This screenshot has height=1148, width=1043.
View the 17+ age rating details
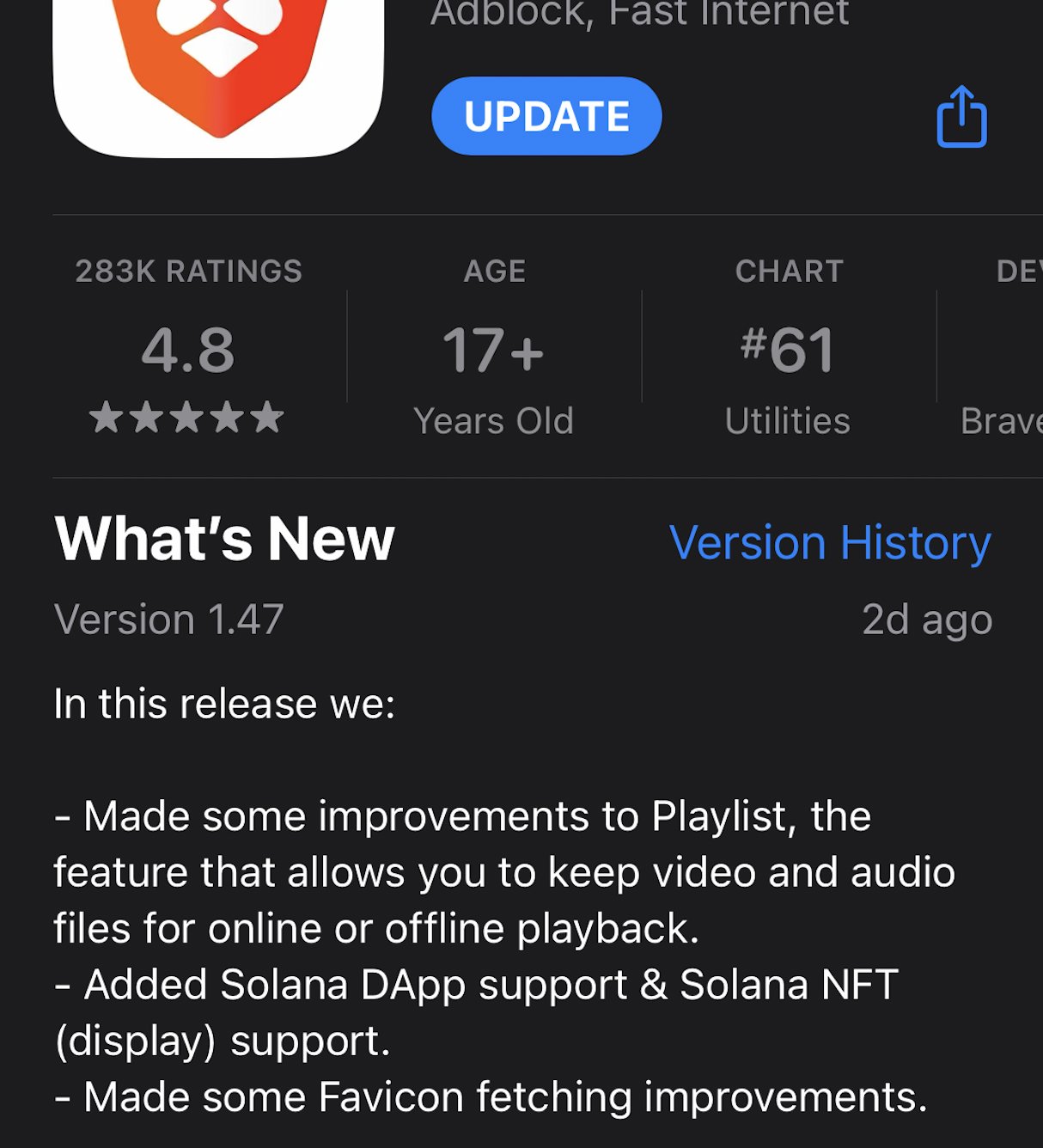click(493, 347)
